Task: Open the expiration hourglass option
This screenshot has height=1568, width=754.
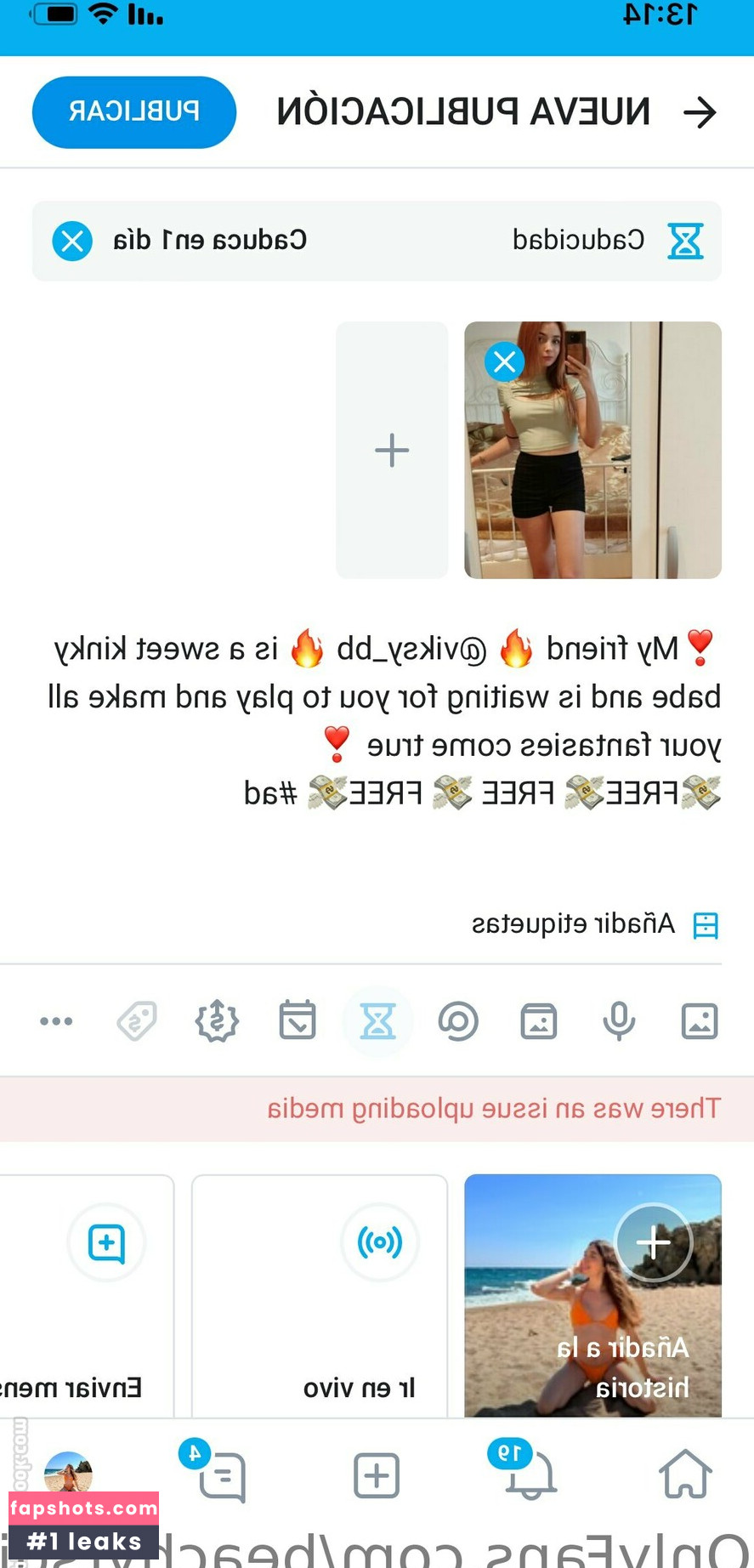Action: pyautogui.click(x=377, y=1021)
